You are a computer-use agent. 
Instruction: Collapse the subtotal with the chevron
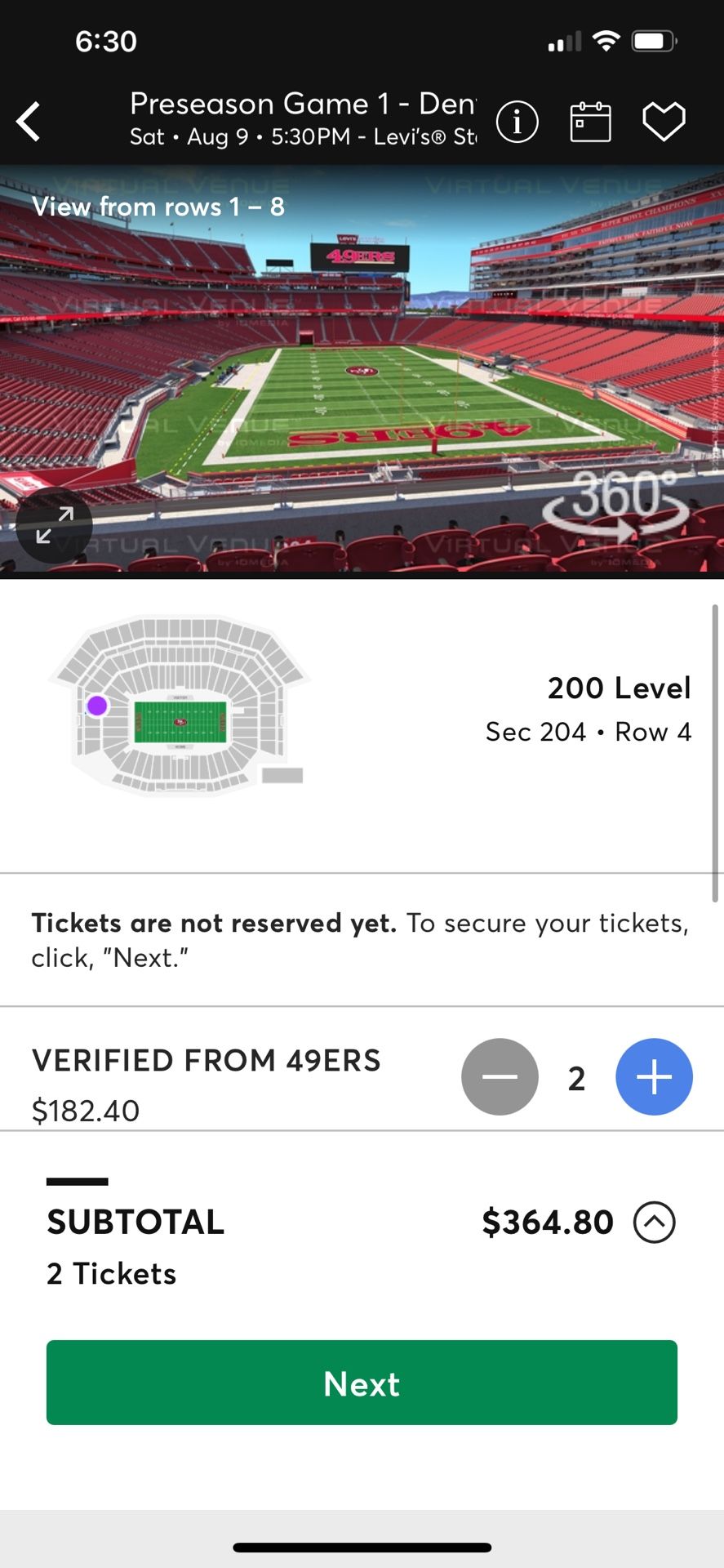653,1222
